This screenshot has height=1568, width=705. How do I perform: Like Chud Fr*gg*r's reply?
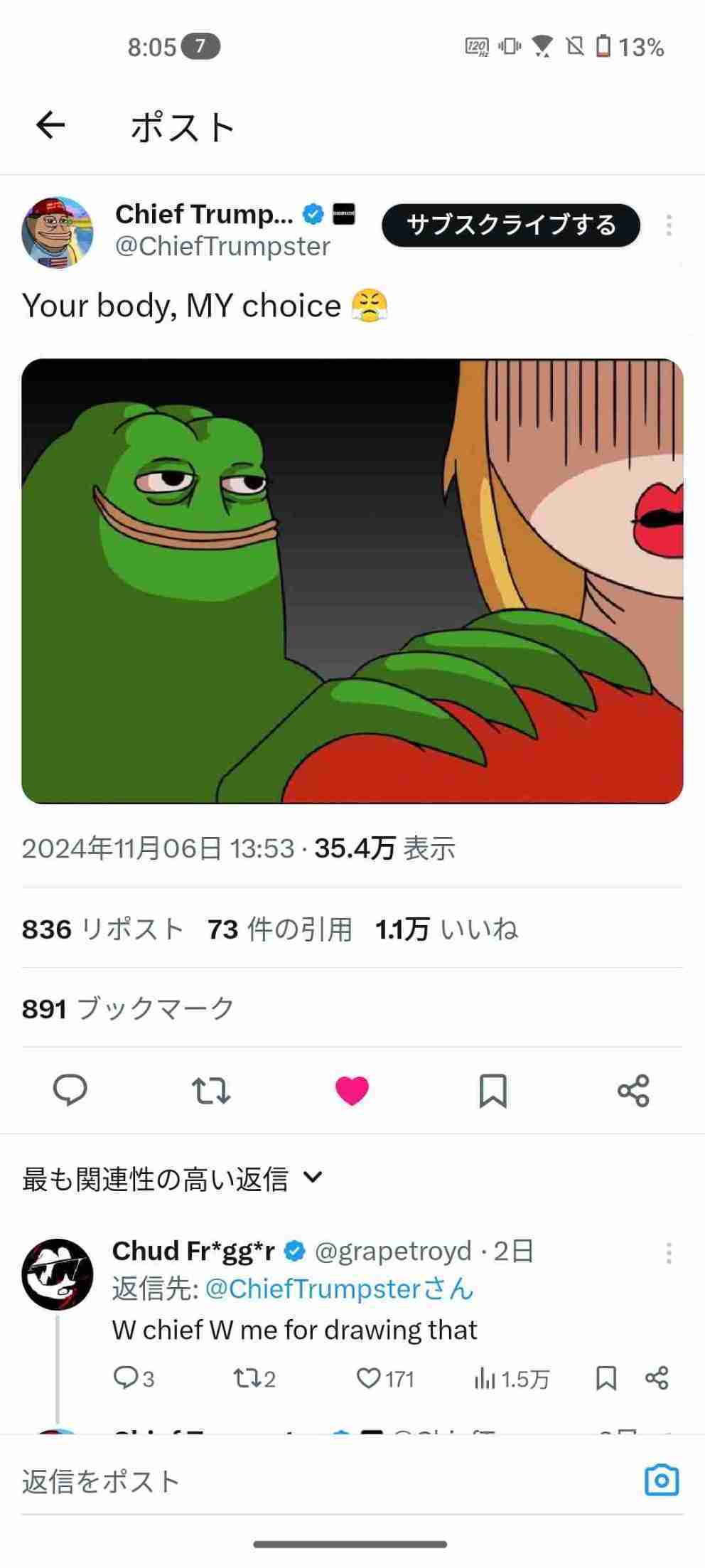point(384,1379)
